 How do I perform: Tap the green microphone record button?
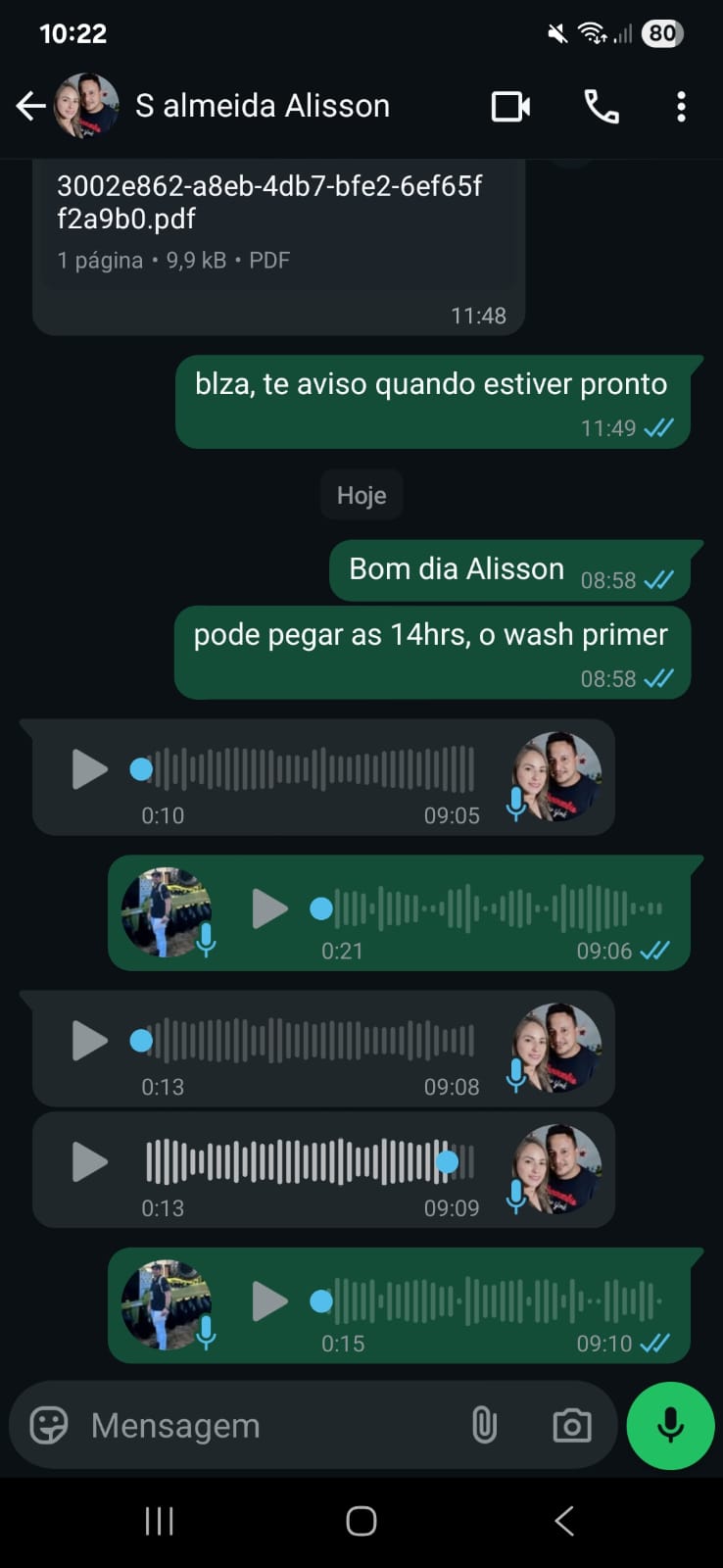click(670, 1425)
